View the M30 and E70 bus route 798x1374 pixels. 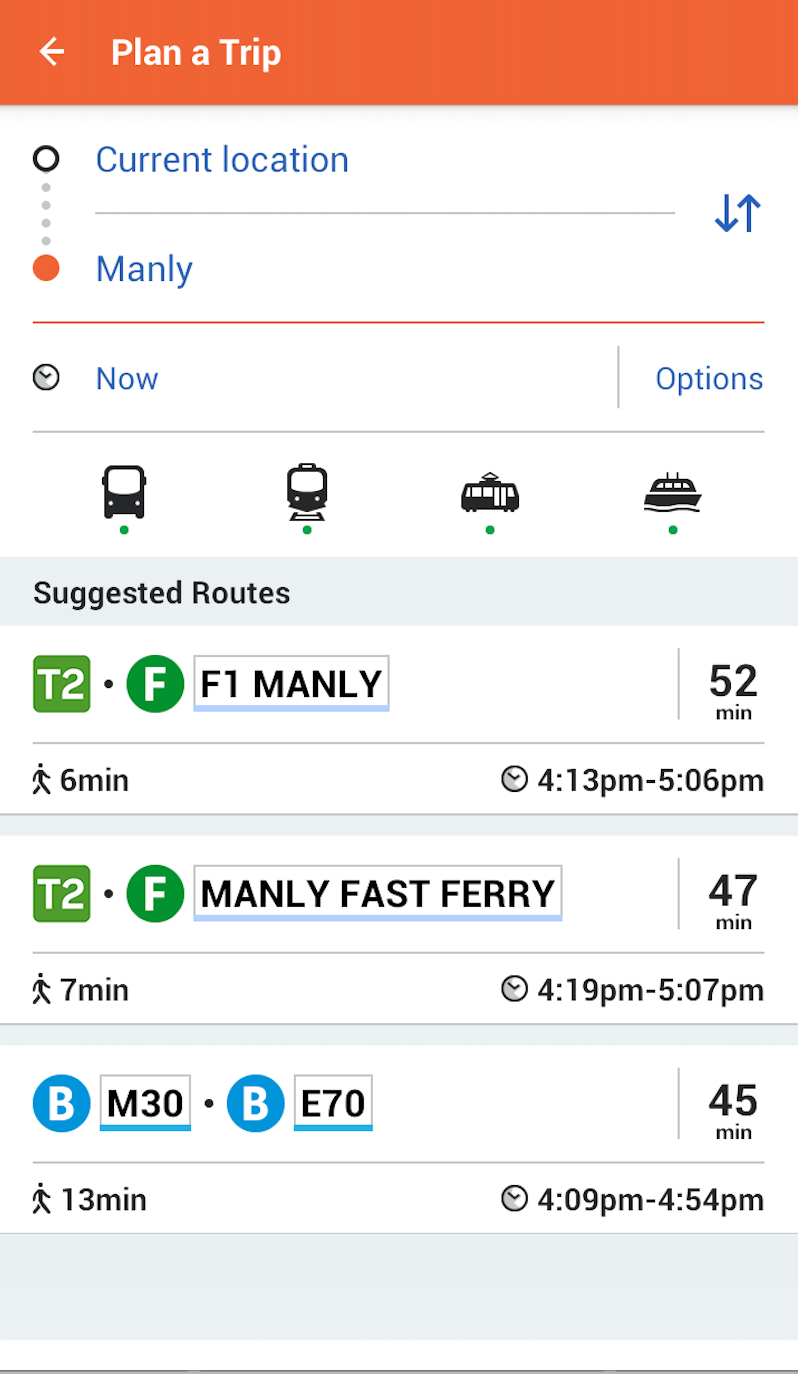(x=399, y=1140)
